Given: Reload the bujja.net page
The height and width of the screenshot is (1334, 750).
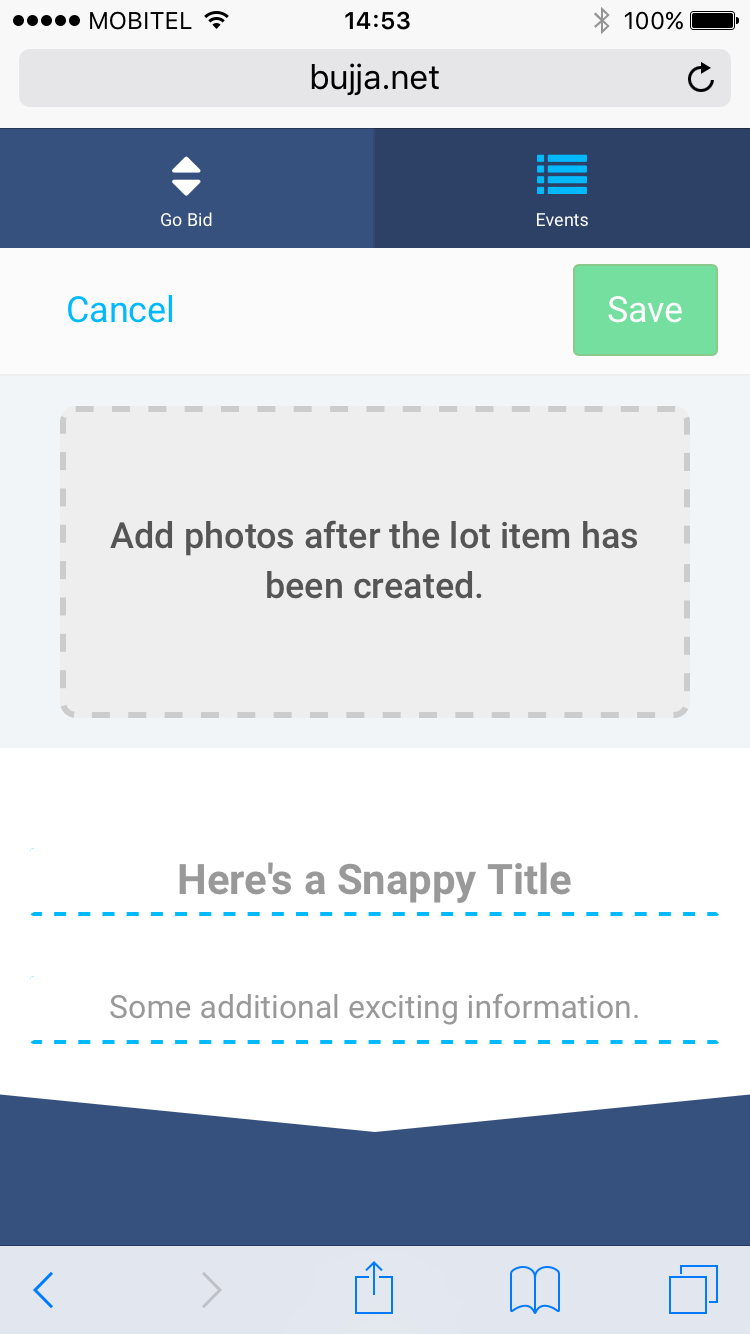Looking at the screenshot, I should 701,78.
